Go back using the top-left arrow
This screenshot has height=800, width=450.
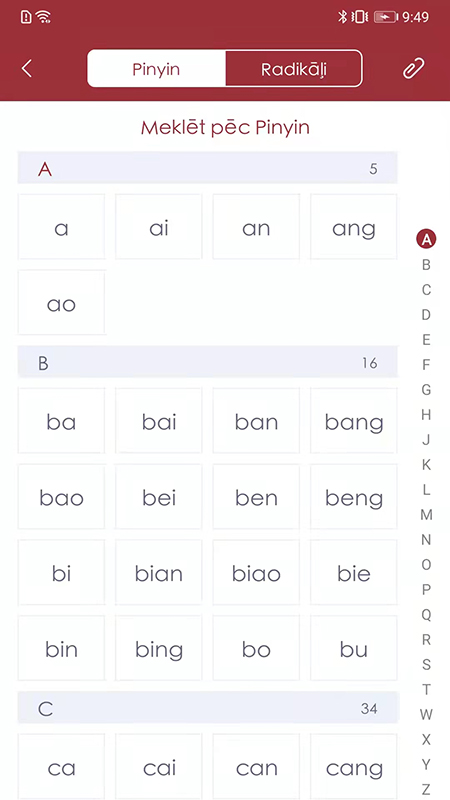(27, 68)
